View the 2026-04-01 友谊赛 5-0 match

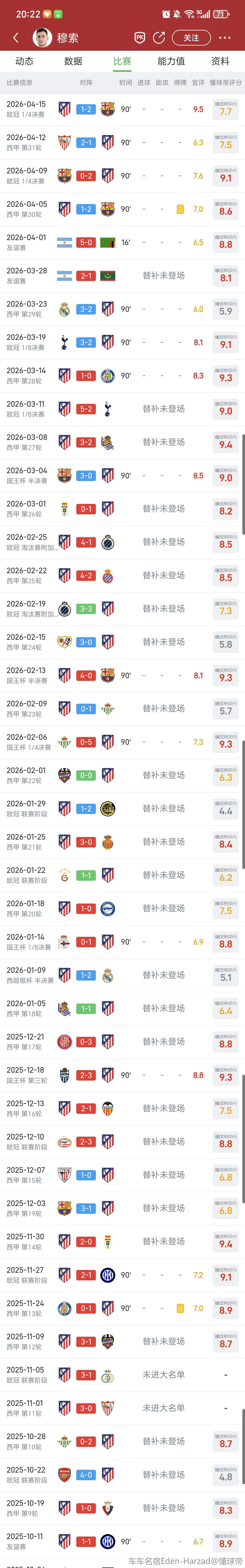tap(121, 242)
